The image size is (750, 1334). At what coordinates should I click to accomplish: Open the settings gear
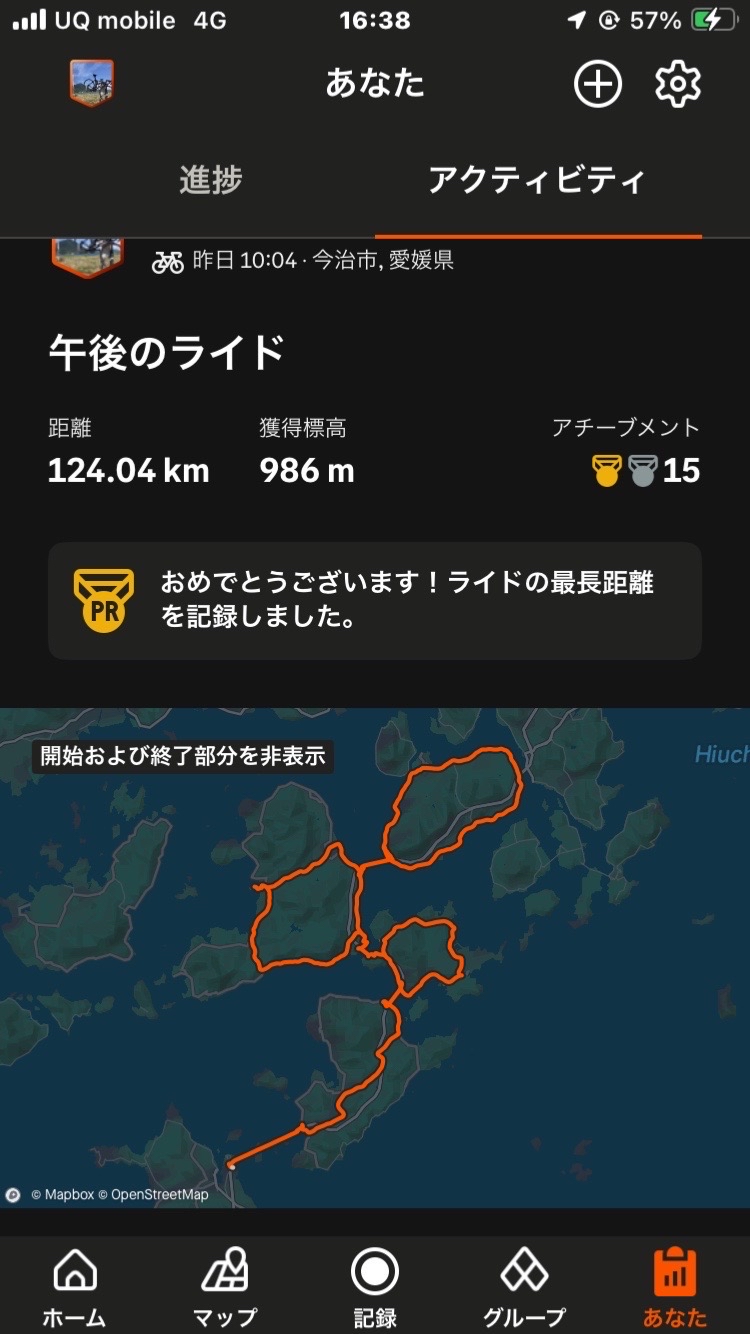click(x=677, y=84)
